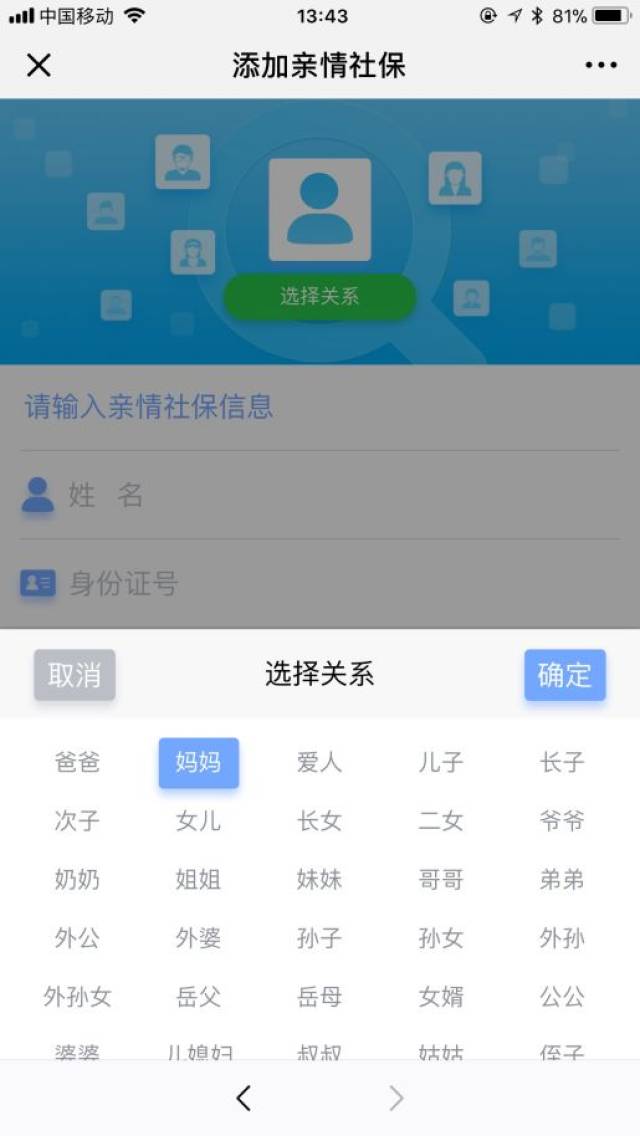Choose 奶奶 as the relationship
640x1136 pixels.
coord(77,880)
